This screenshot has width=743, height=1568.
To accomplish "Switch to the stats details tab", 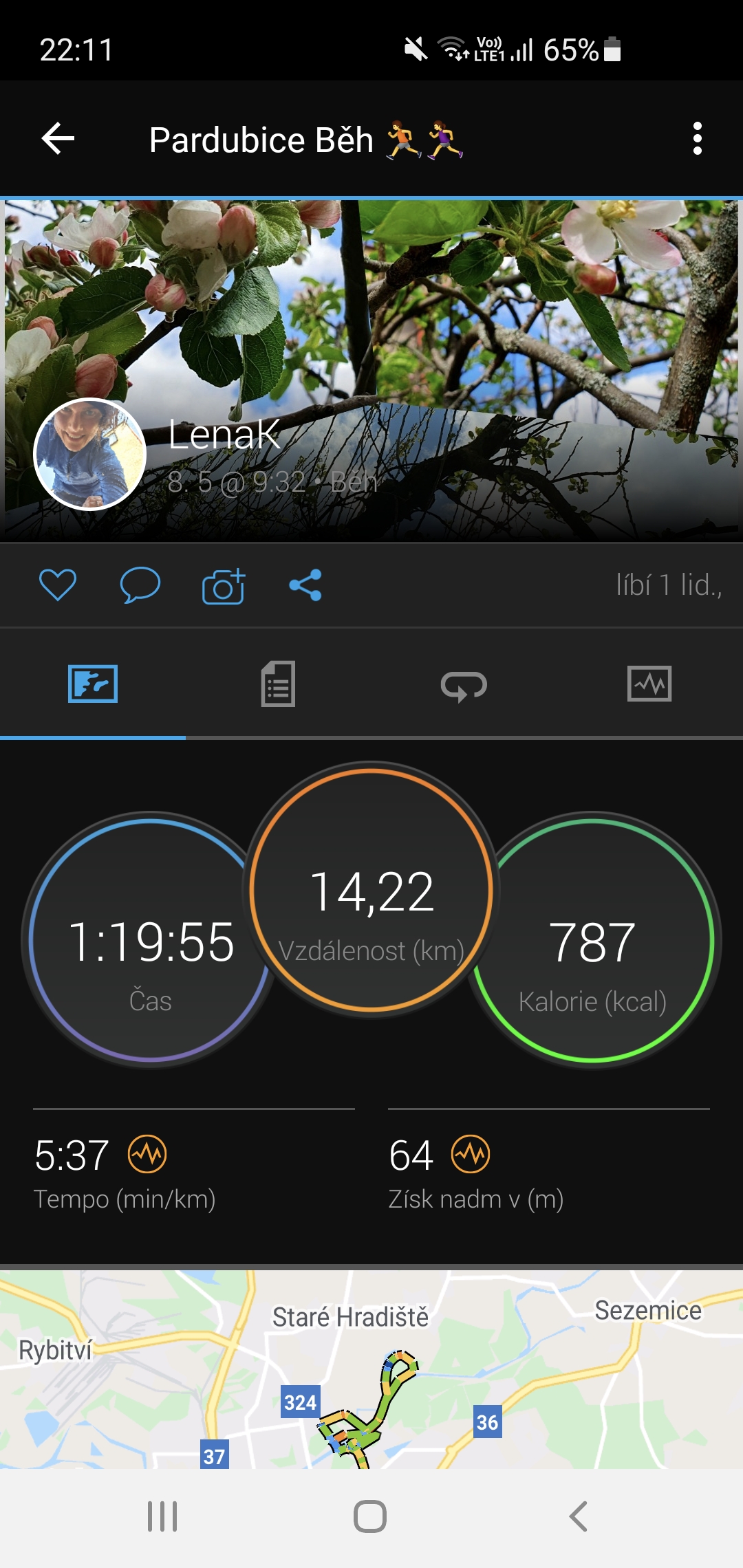I will [278, 684].
